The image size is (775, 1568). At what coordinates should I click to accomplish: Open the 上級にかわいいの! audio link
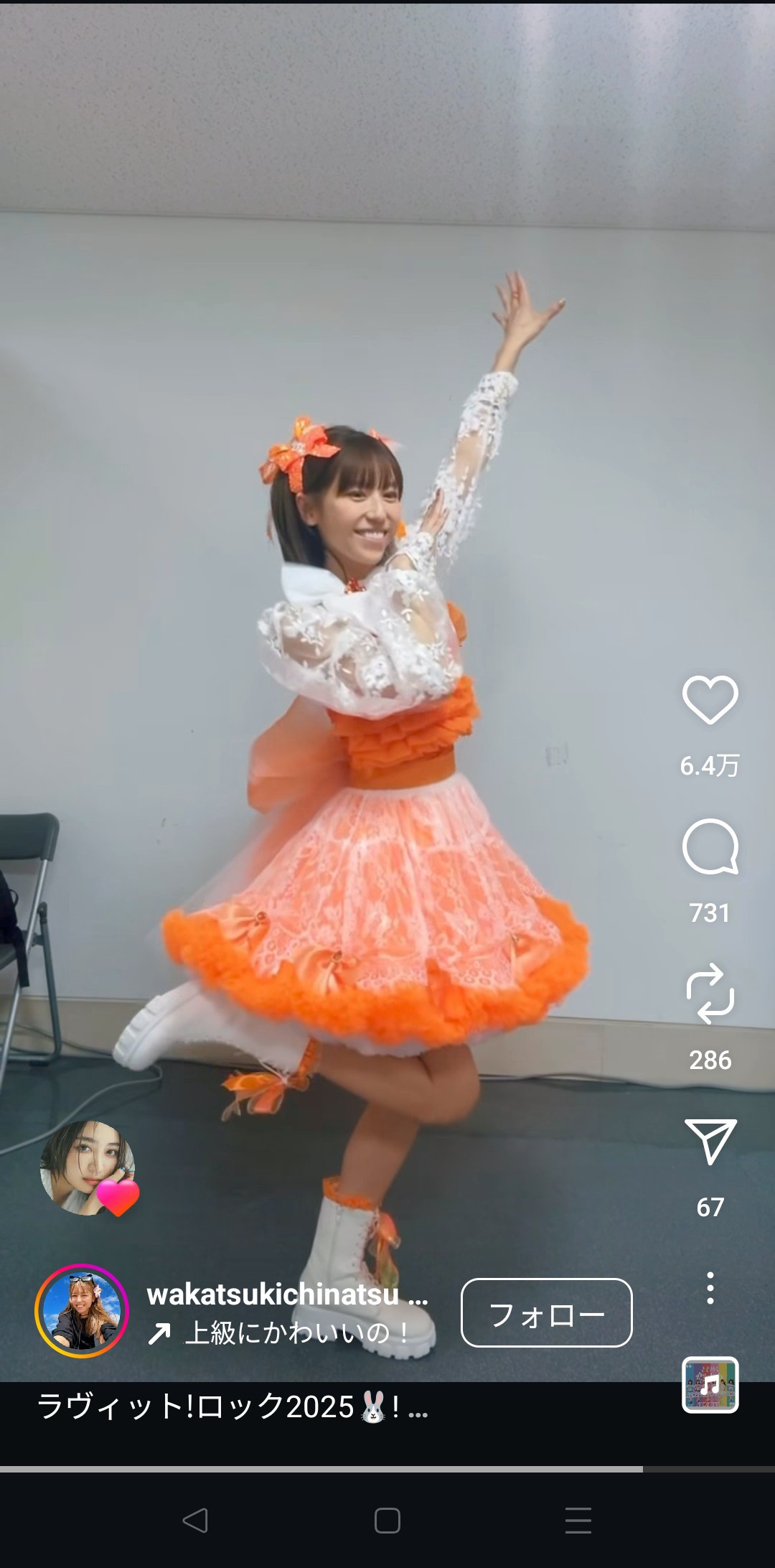click(279, 1333)
